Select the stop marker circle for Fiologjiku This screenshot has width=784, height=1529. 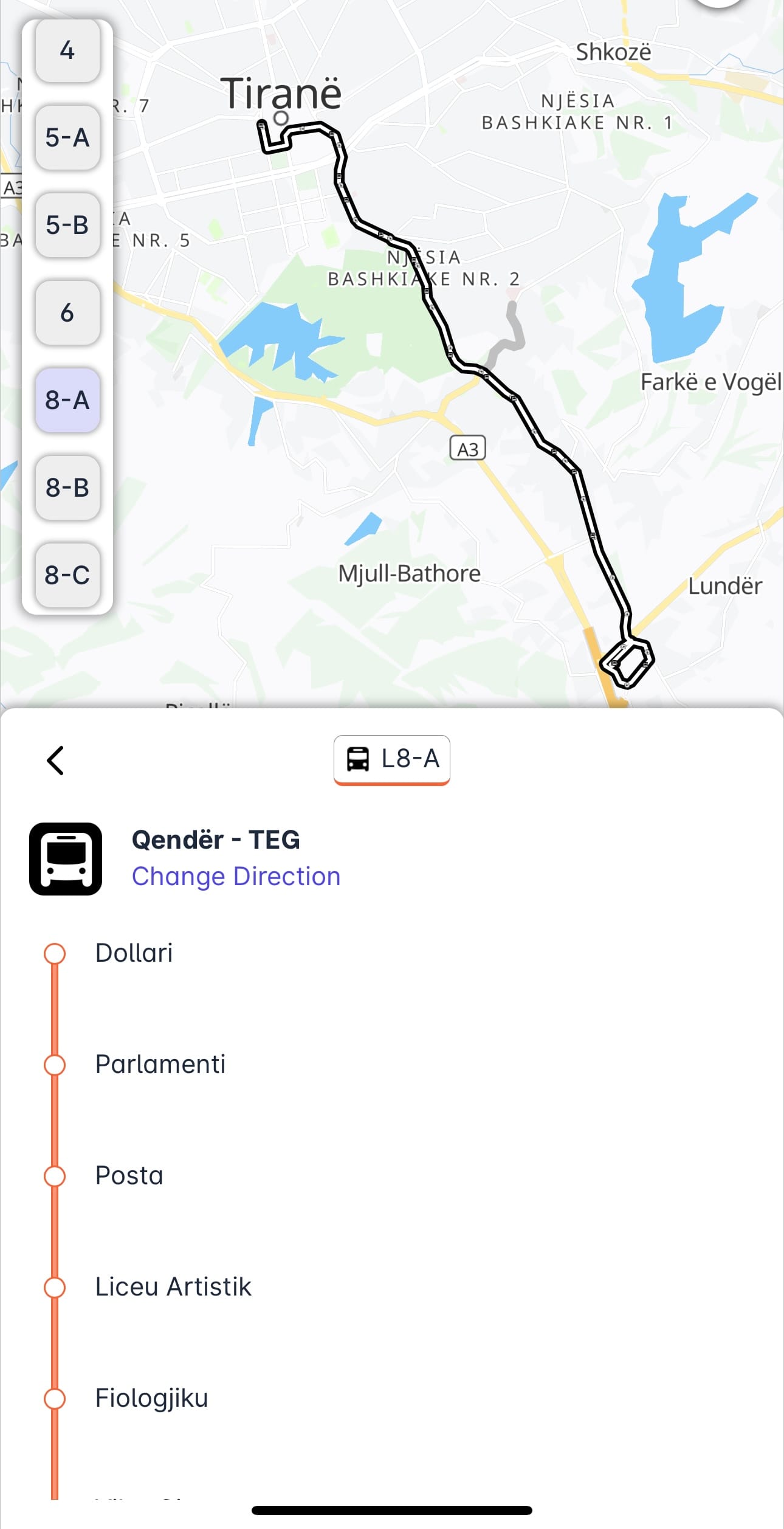55,1399
